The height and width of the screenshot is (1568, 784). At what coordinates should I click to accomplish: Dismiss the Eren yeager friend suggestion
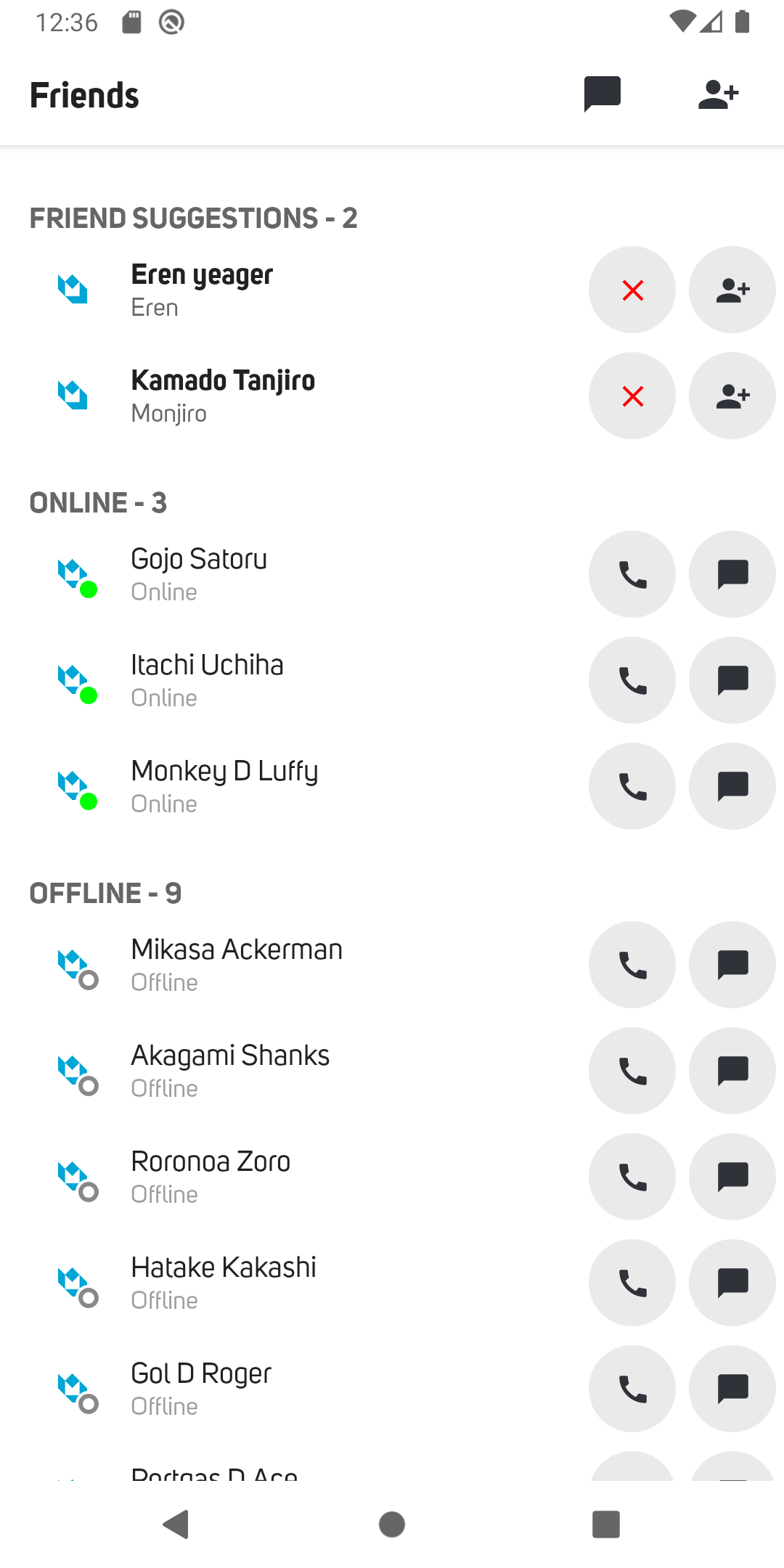coord(632,290)
